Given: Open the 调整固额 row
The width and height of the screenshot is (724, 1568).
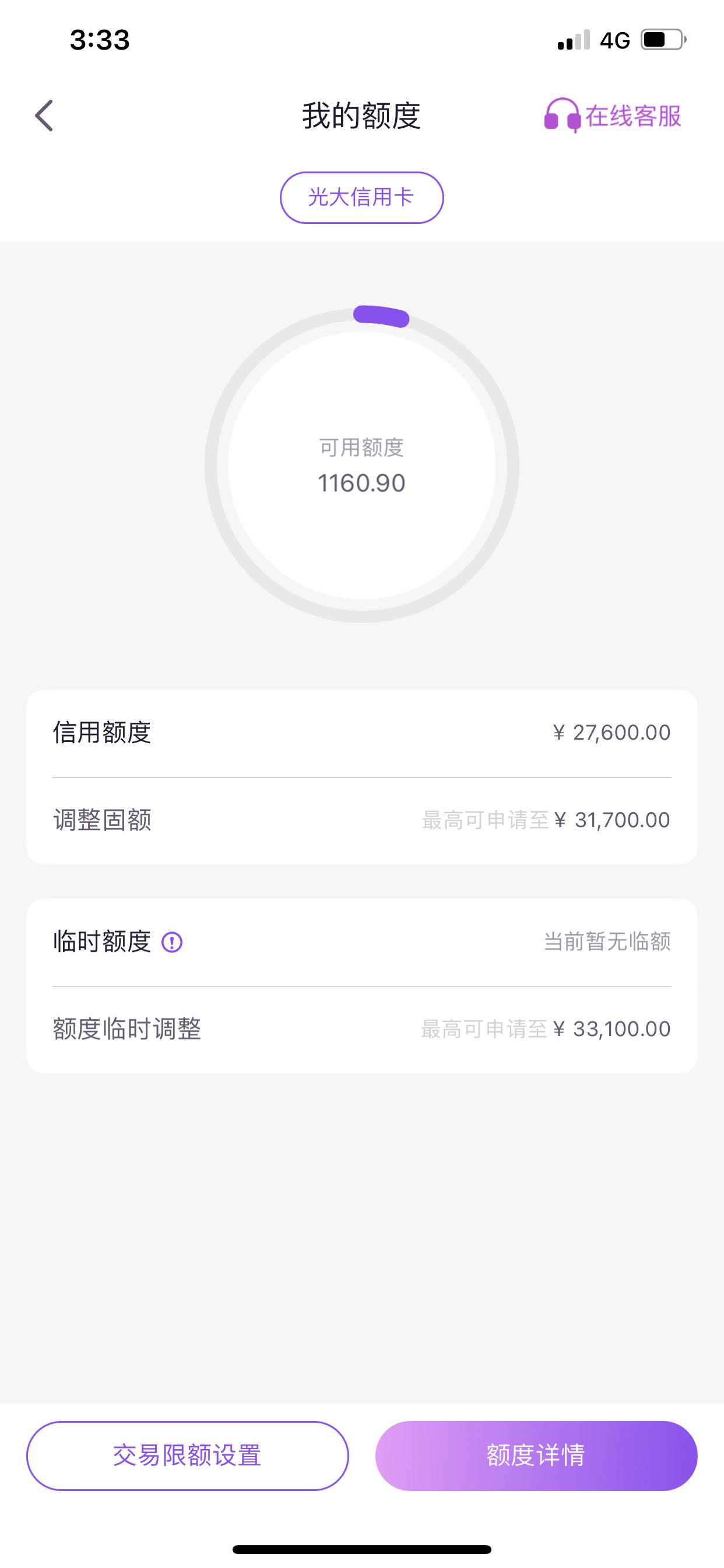Looking at the screenshot, I should click(361, 820).
